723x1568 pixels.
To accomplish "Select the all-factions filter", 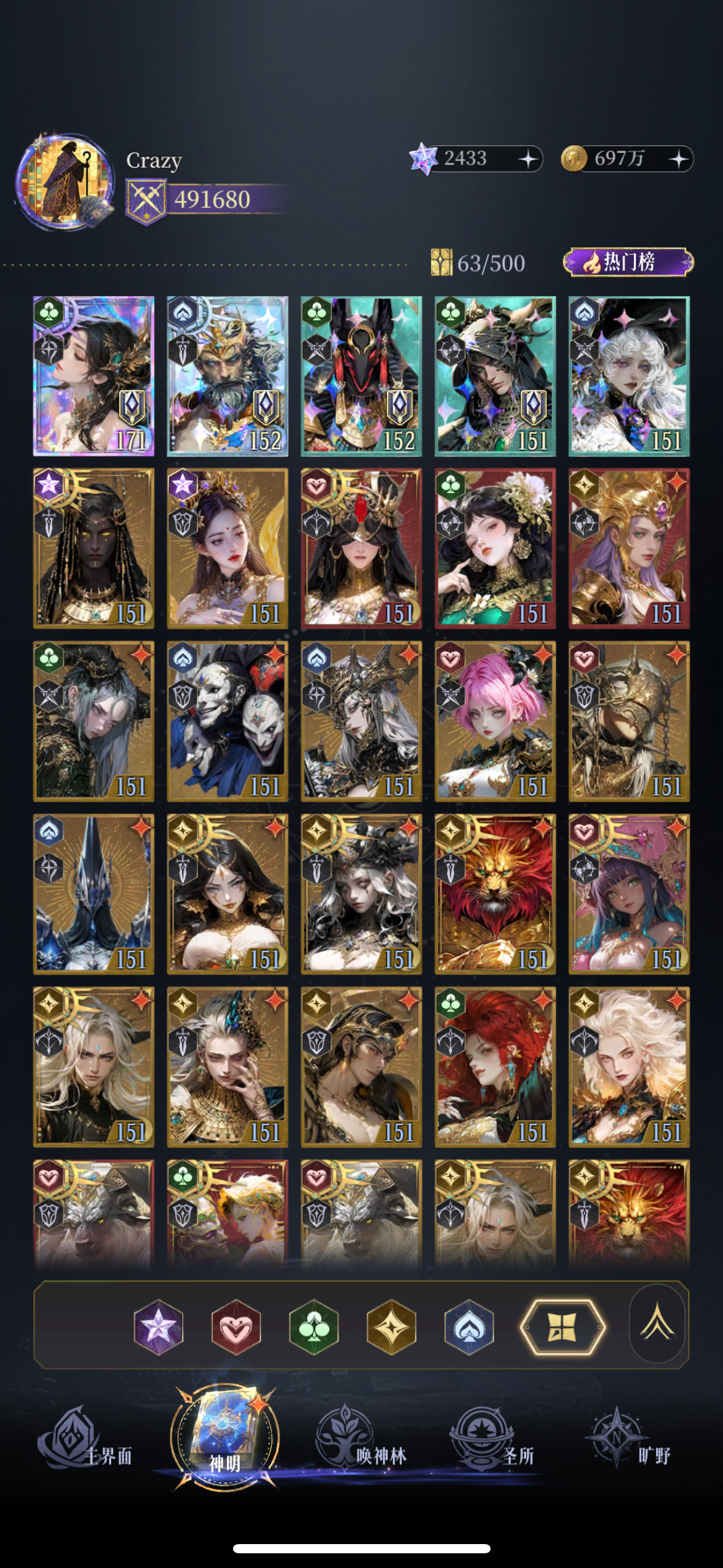I will pyautogui.click(x=562, y=1327).
